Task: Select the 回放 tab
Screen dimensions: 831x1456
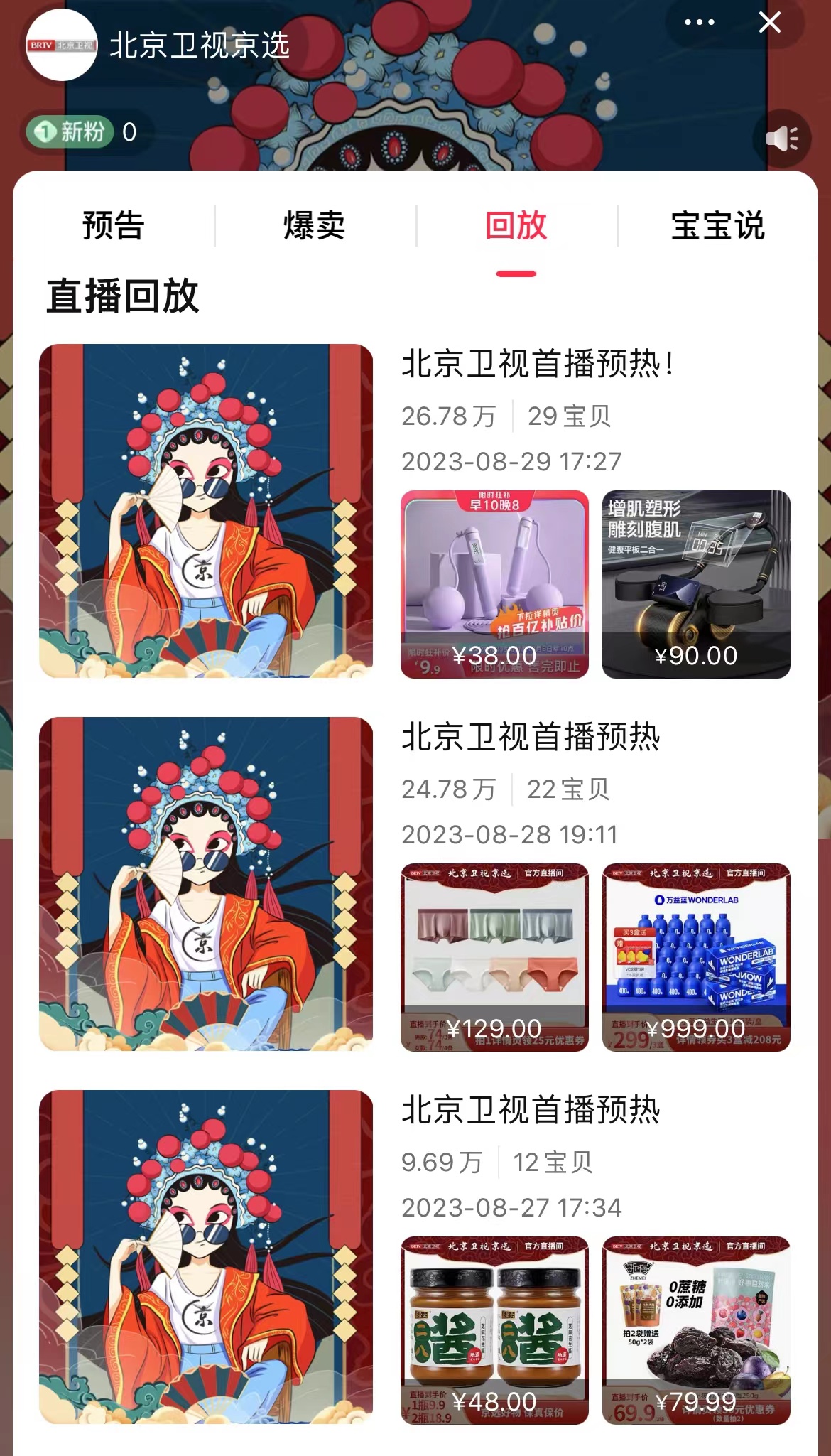Action: [515, 227]
